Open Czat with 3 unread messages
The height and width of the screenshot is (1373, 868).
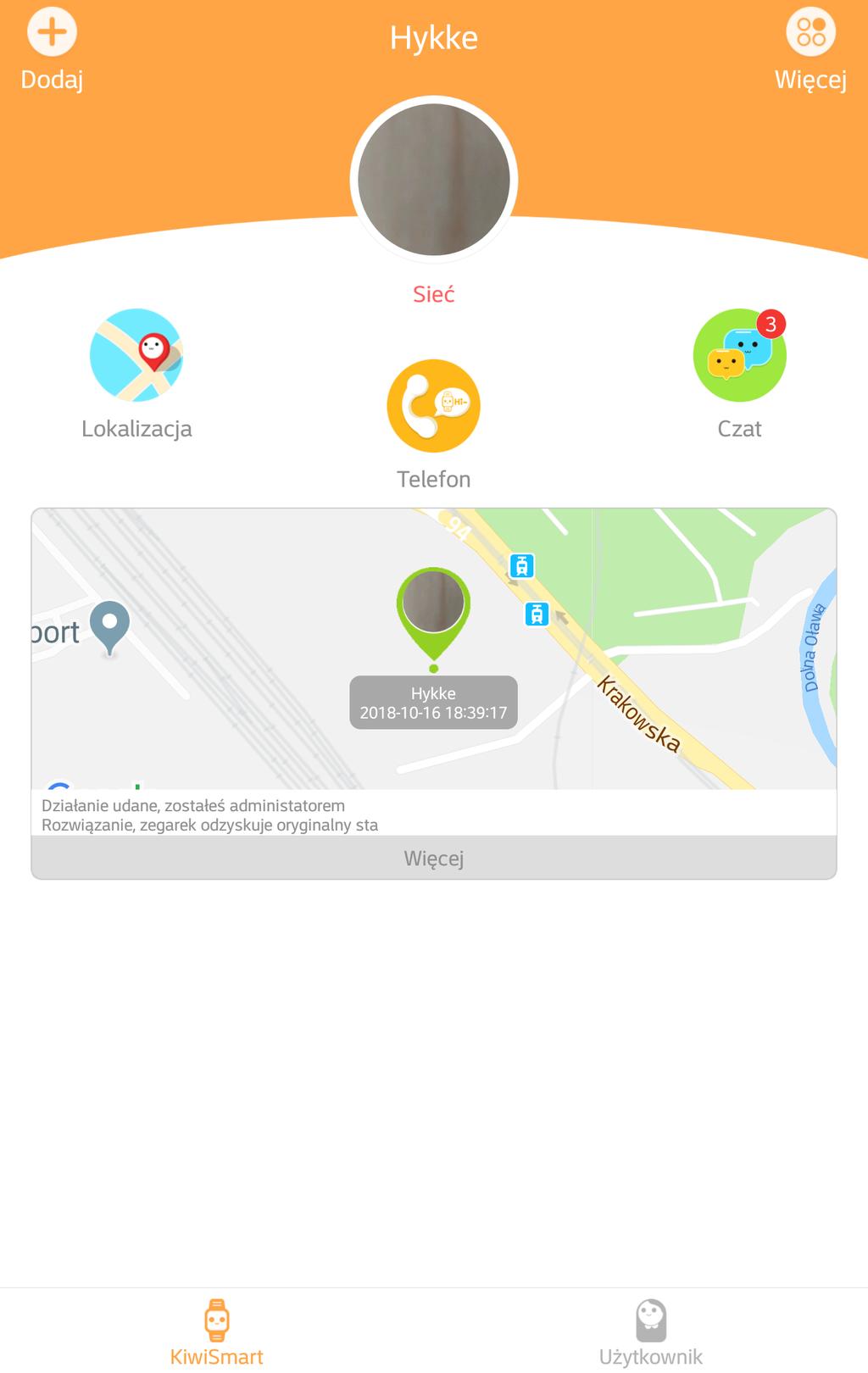point(739,355)
